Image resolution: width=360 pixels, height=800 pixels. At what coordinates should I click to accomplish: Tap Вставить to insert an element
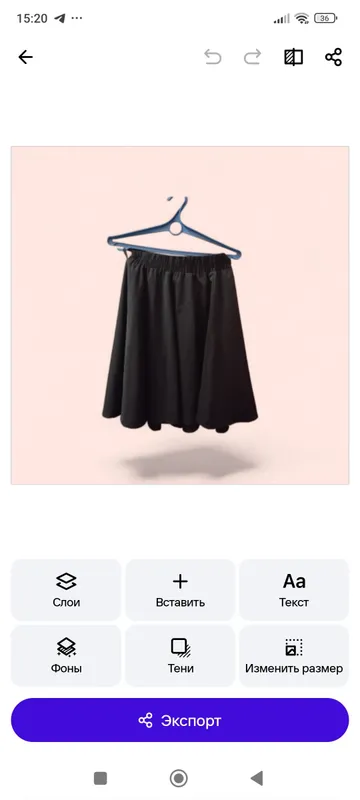[x=180, y=590]
